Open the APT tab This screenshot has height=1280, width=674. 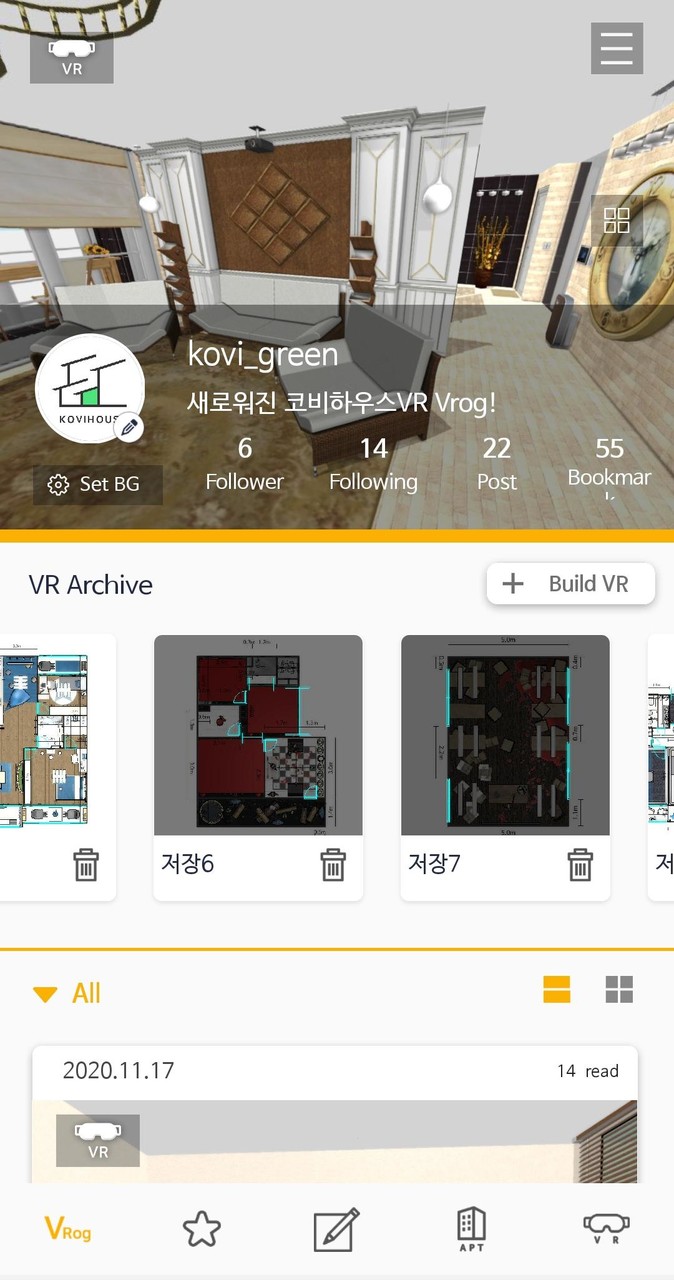point(471,1229)
